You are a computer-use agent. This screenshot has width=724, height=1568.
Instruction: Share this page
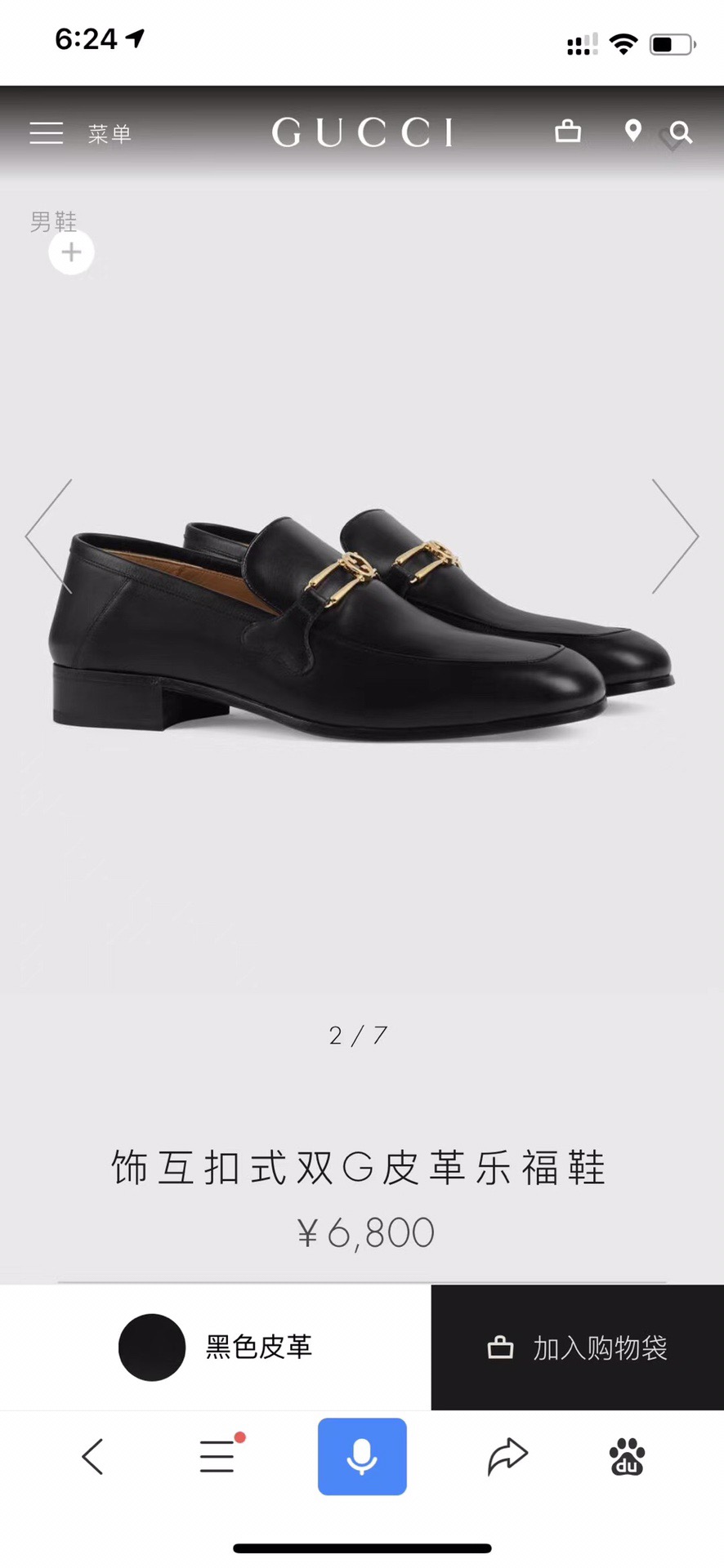(x=507, y=1456)
